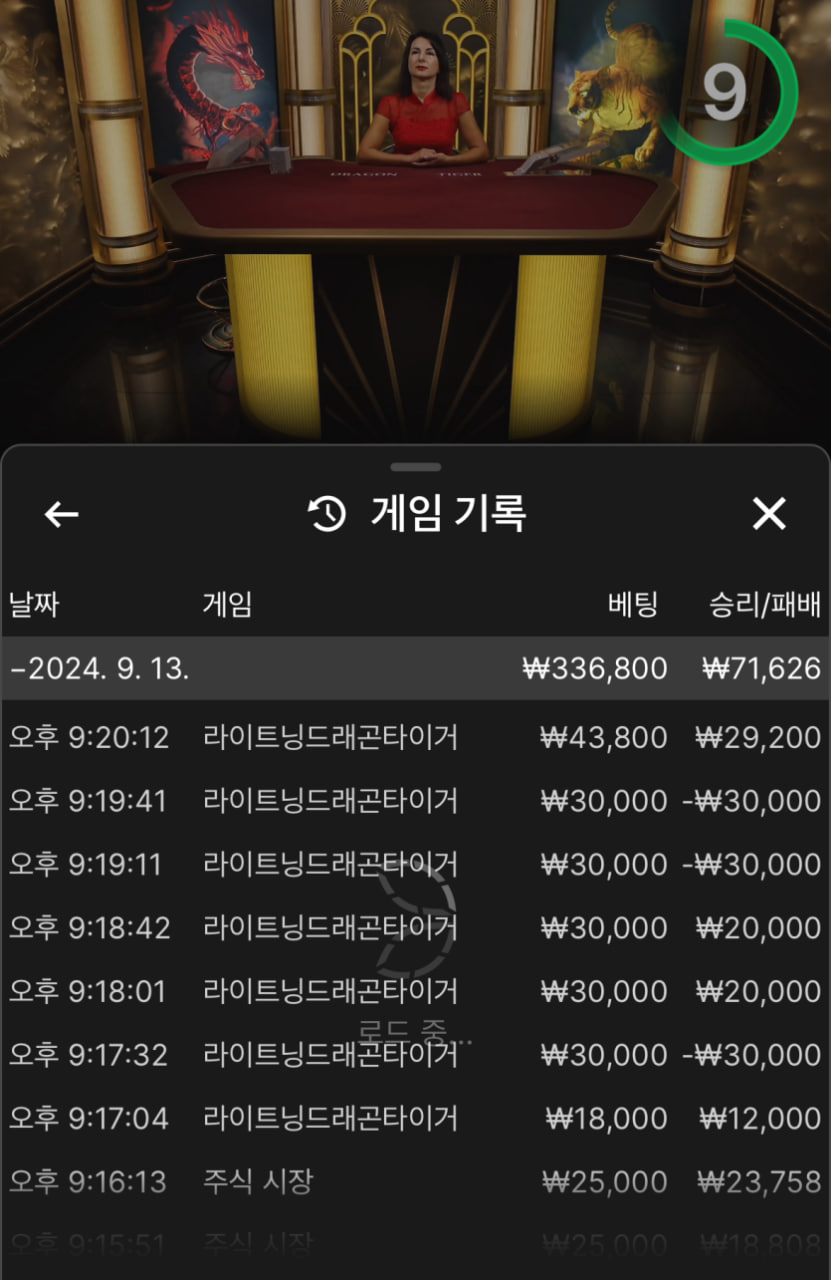This screenshot has width=831, height=1280.
Task: Tap the sheet drag handle
Action: point(415,467)
